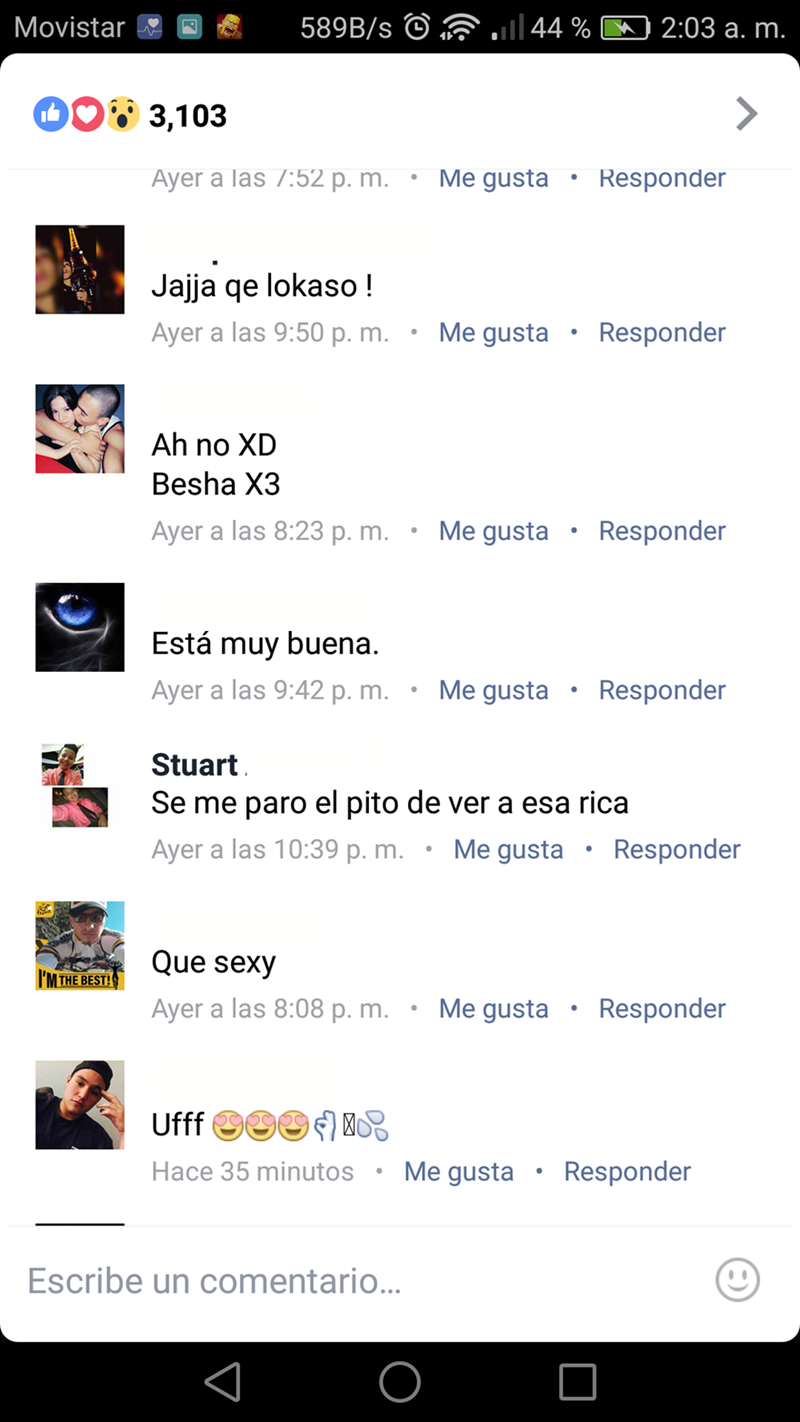The height and width of the screenshot is (1422, 800).
Task: Reply to Stuart's comment
Action: pyautogui.click(x=677, y=849)
